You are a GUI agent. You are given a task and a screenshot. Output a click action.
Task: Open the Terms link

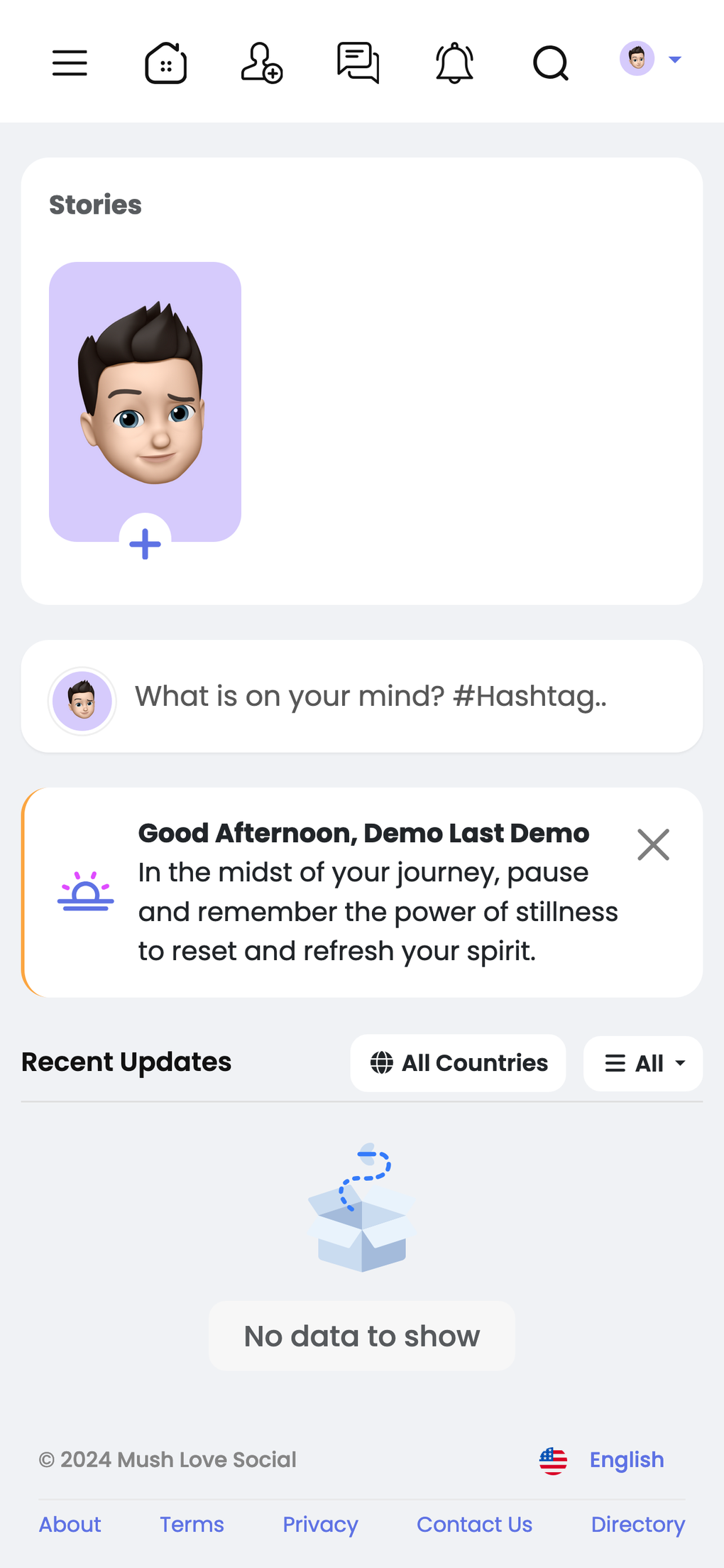192,1525
